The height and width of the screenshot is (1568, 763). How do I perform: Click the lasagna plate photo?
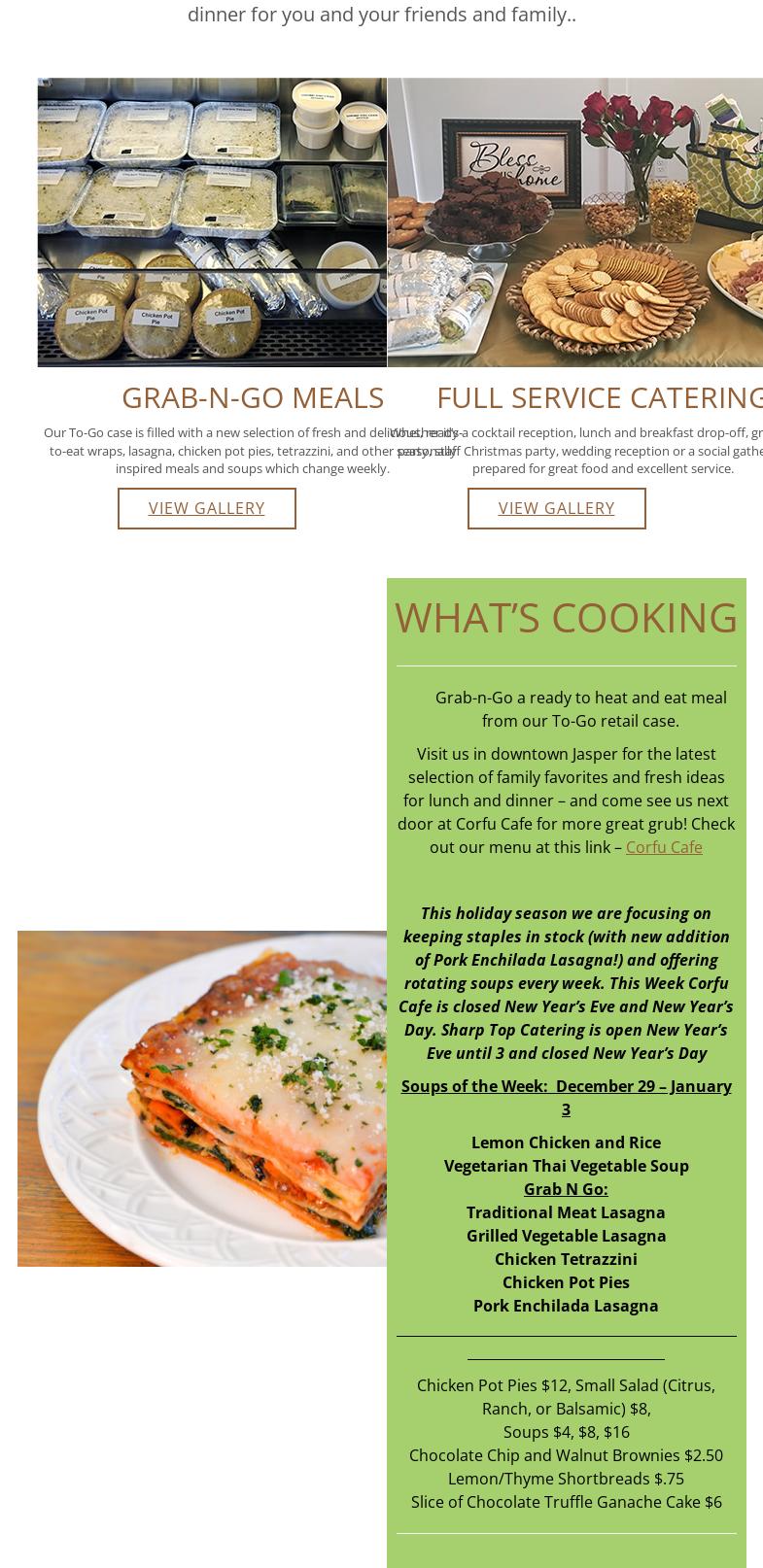tap(202, 1098)
